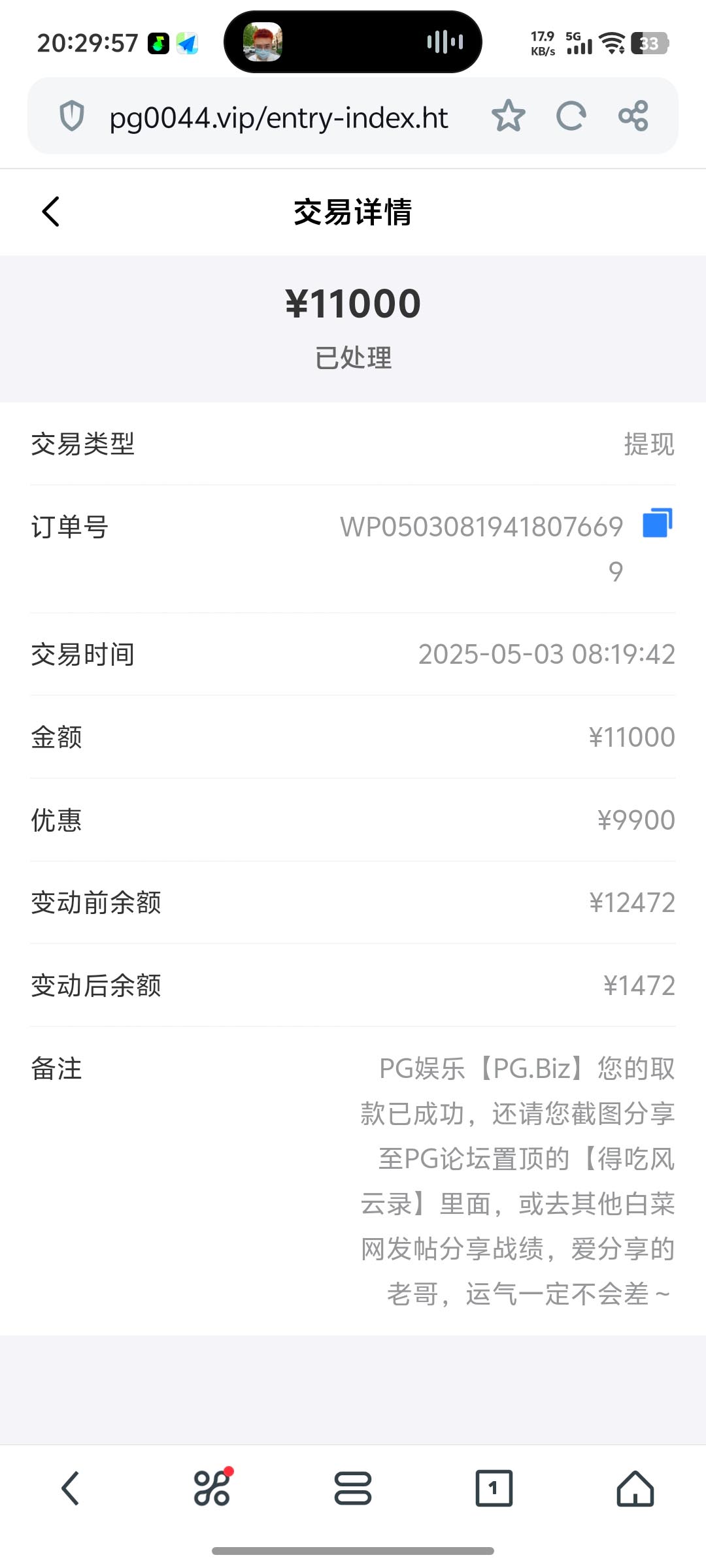
Task: Open the browser tools menu with red dot
Action: (212, 1487)
